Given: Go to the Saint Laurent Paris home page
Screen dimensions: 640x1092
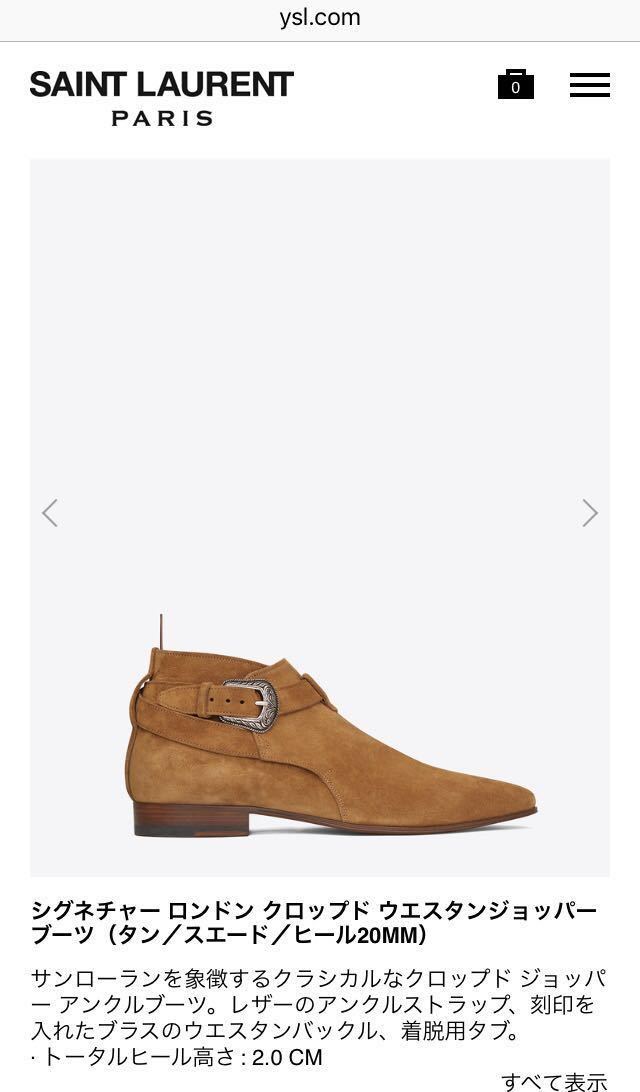Looking at the screenshot, I should pos(162,98).
